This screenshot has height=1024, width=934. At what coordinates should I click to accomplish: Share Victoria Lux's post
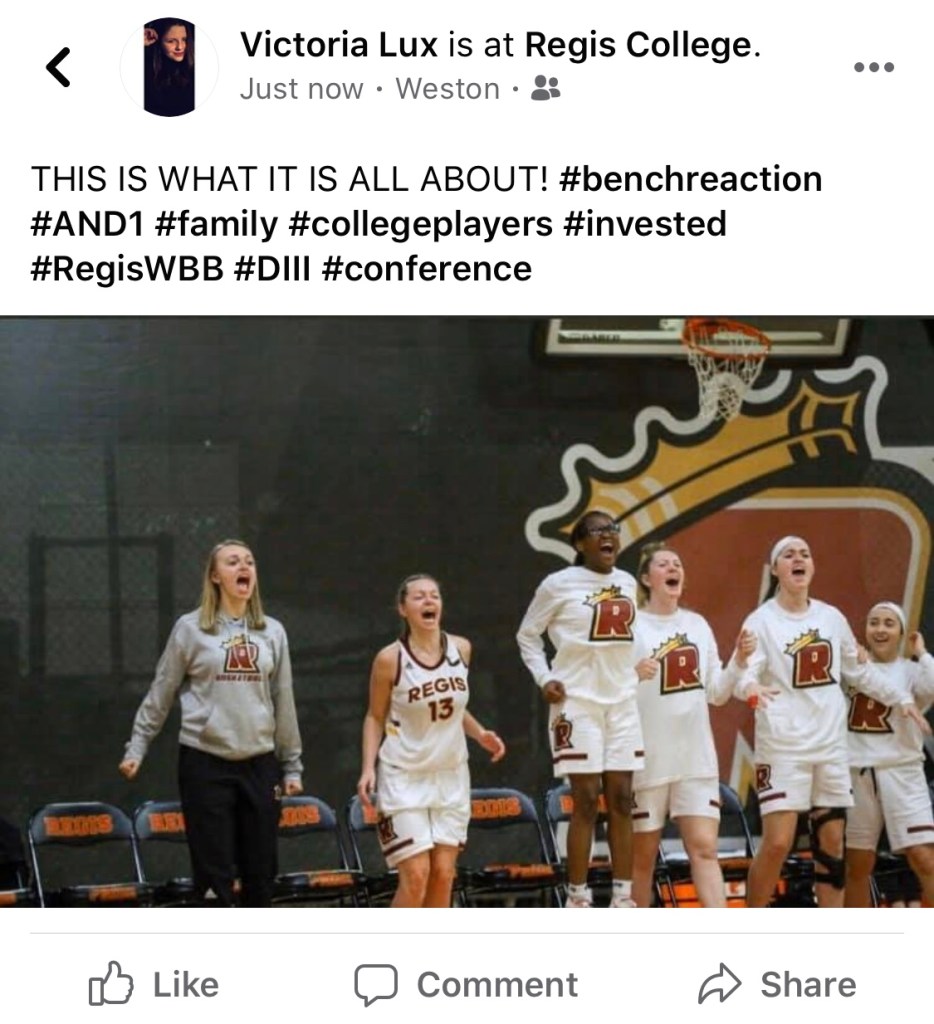click(x=777, y=984)
